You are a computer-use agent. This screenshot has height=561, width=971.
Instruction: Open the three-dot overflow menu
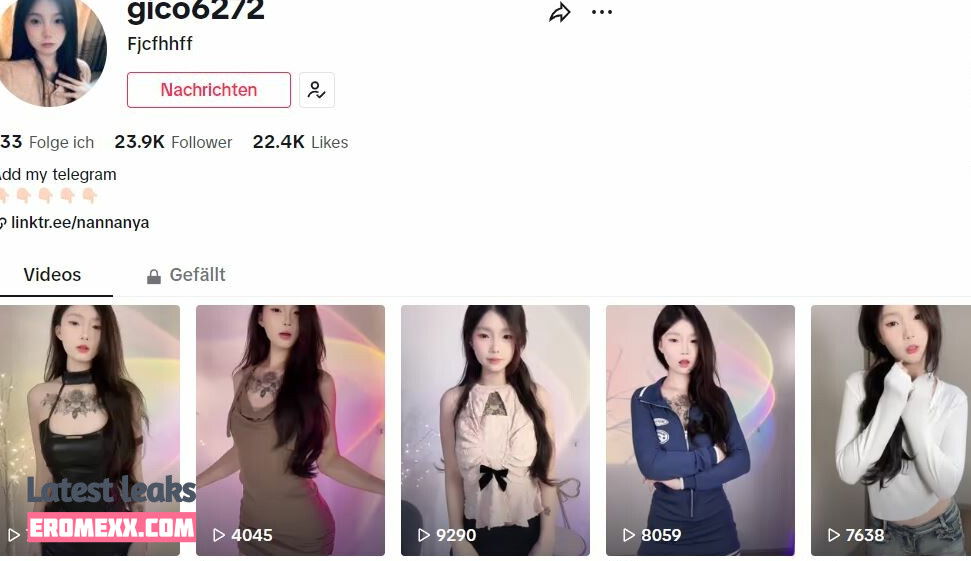tap(601, 13)
